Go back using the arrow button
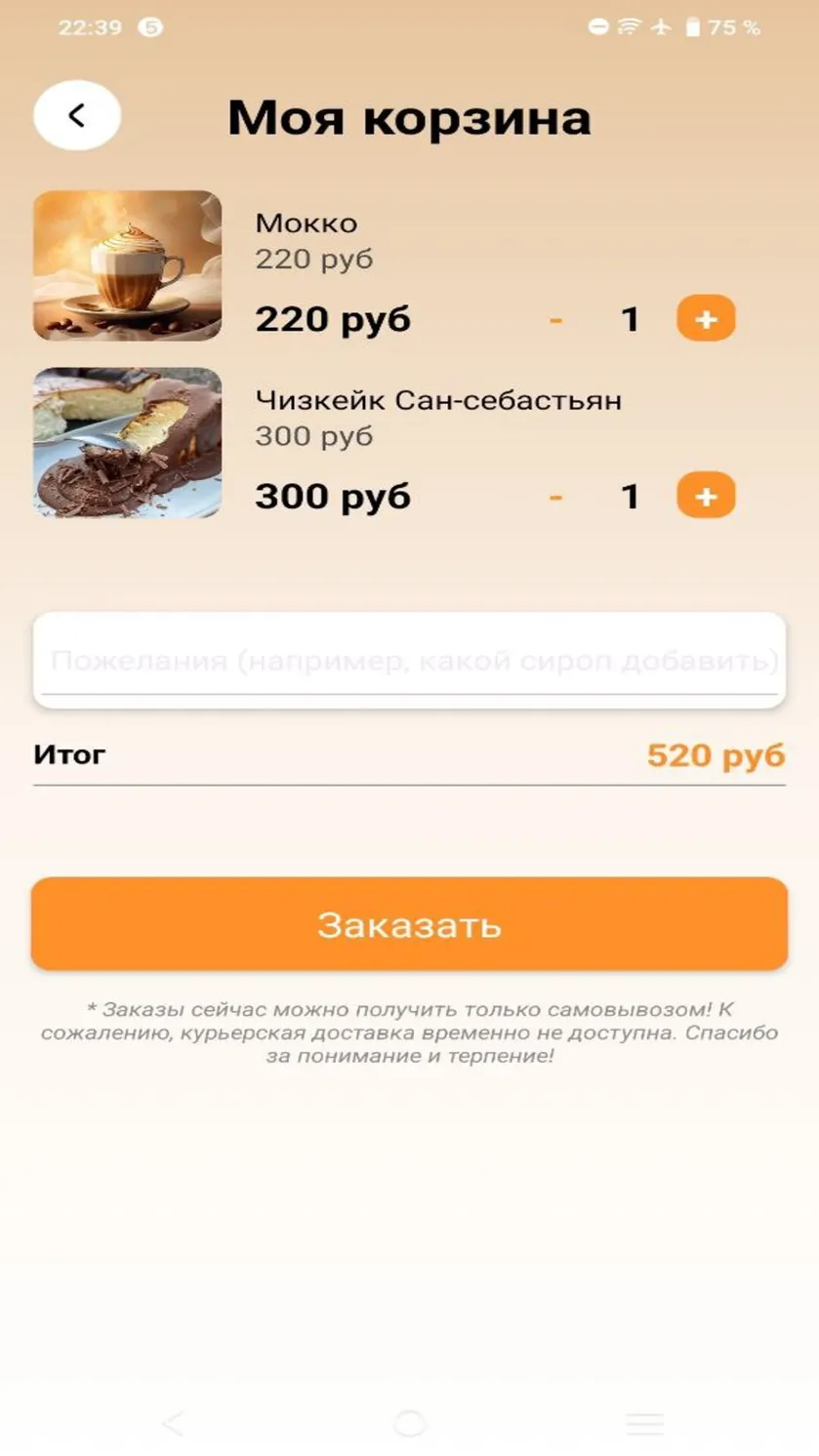This screenshot has height=1456, width=819. click(x=77, y=115)
